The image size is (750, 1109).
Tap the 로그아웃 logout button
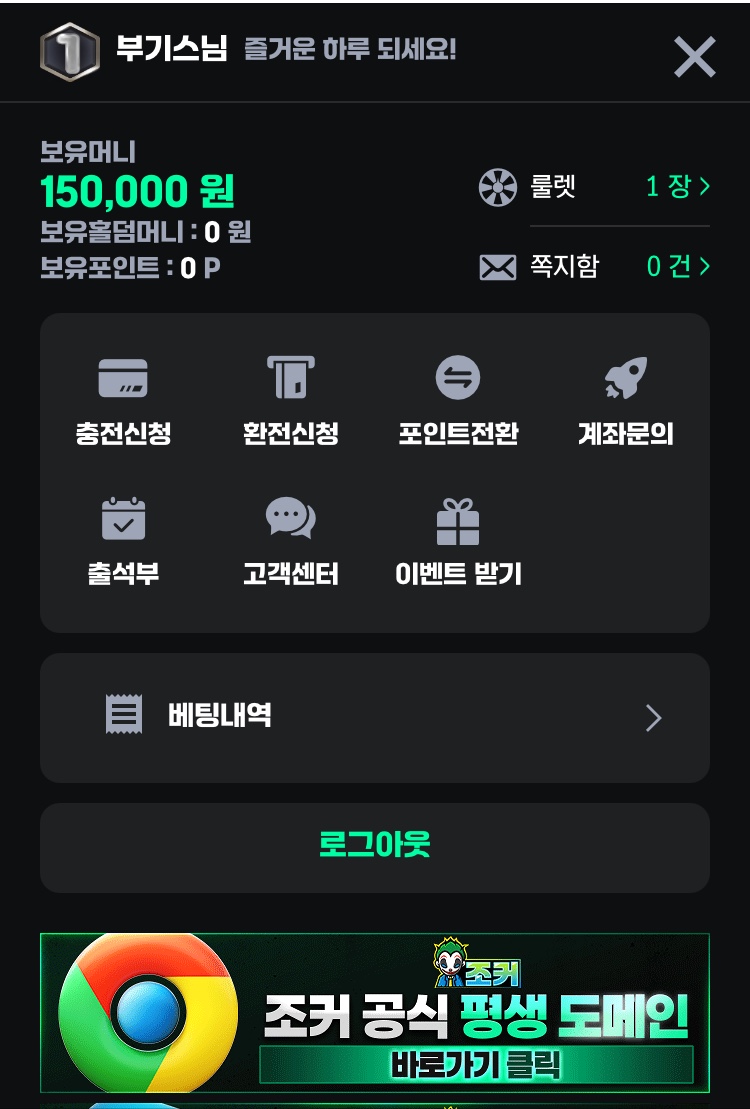point(375,846)
